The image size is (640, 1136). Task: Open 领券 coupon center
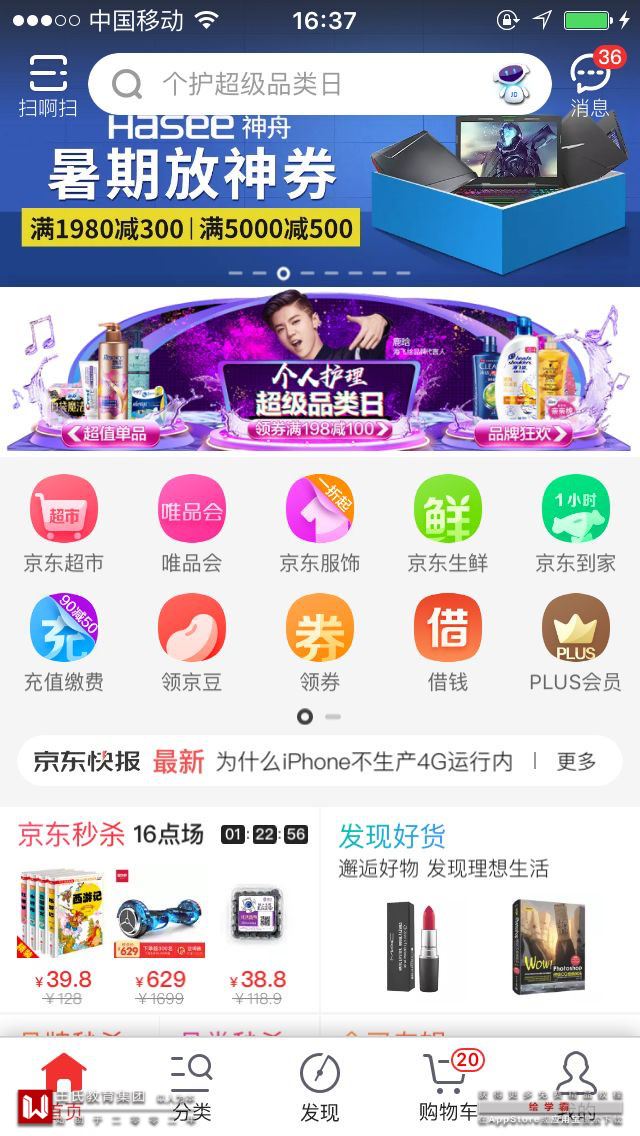coord(320,642)
